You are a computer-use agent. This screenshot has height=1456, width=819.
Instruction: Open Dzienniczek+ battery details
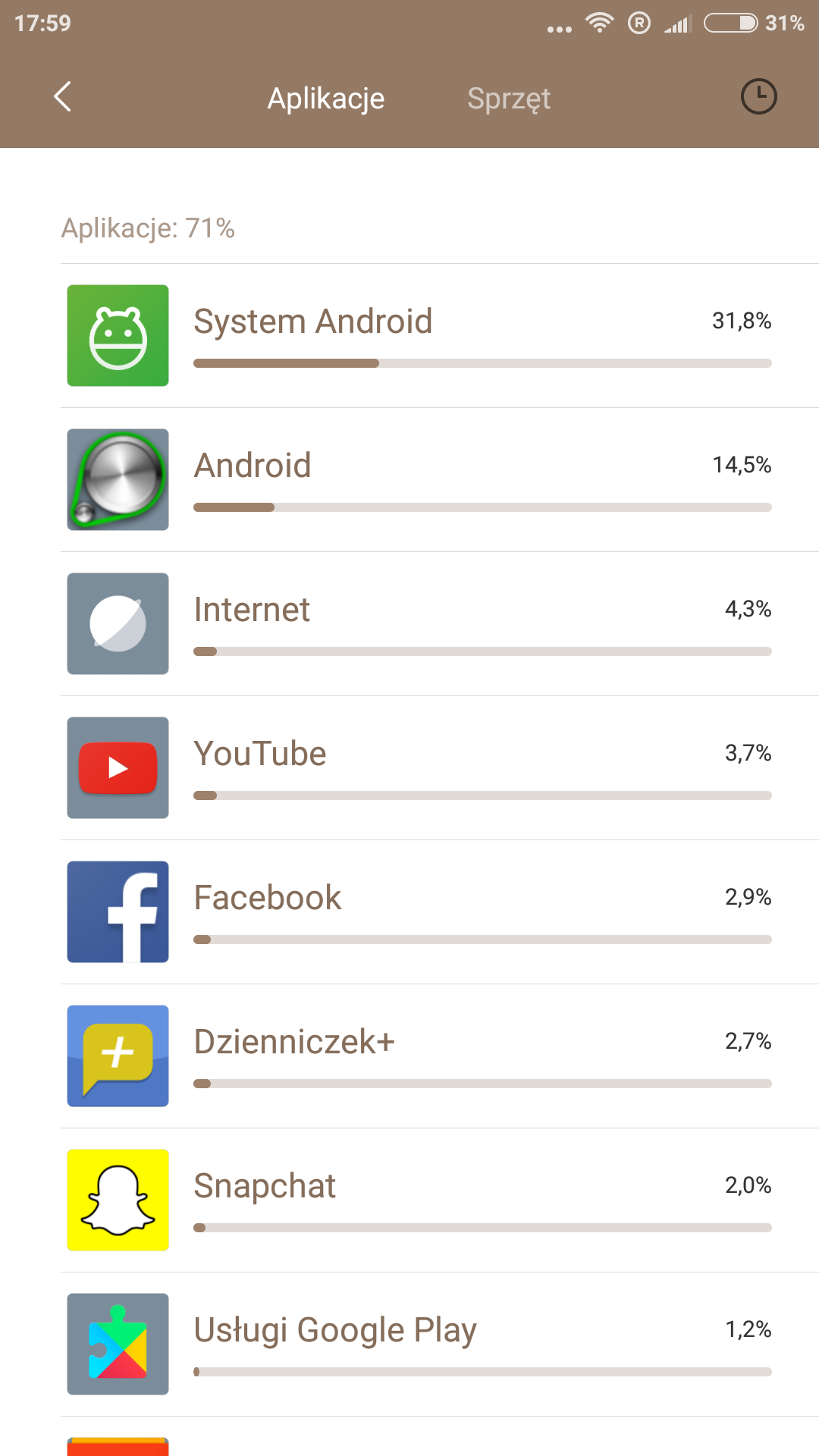click(440, 1056)
